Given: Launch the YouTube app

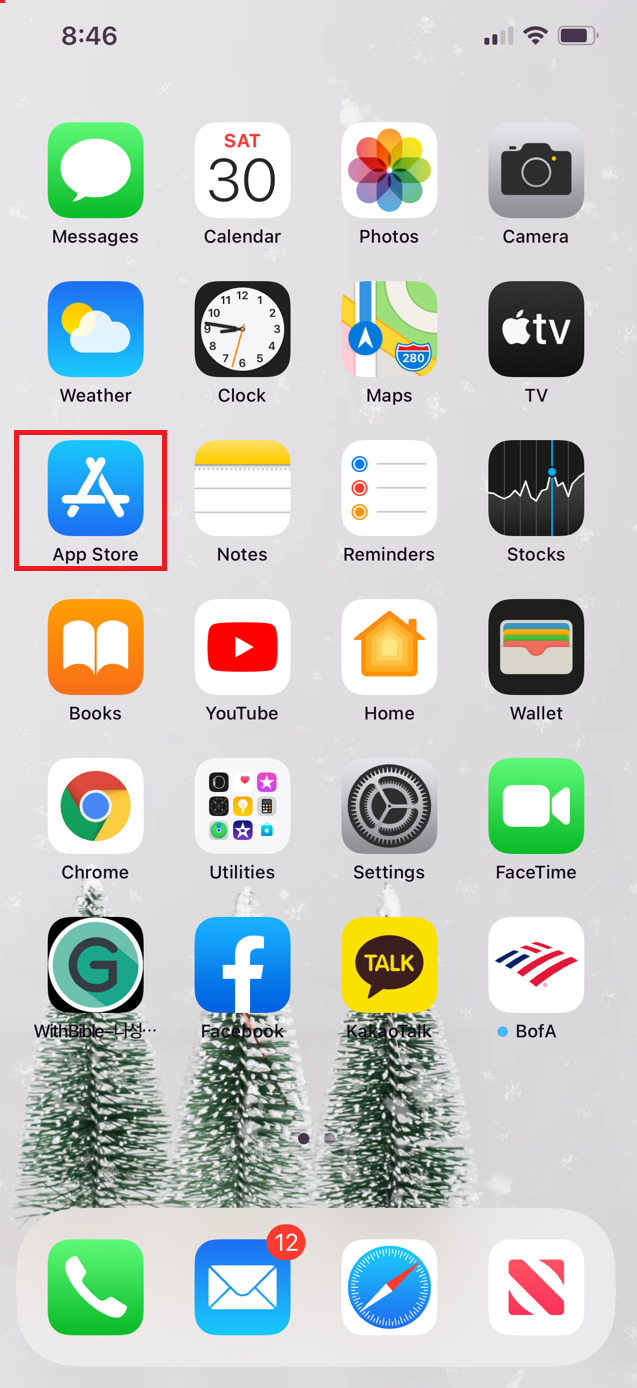Looking at the screenshot, I should pos(242,647).
